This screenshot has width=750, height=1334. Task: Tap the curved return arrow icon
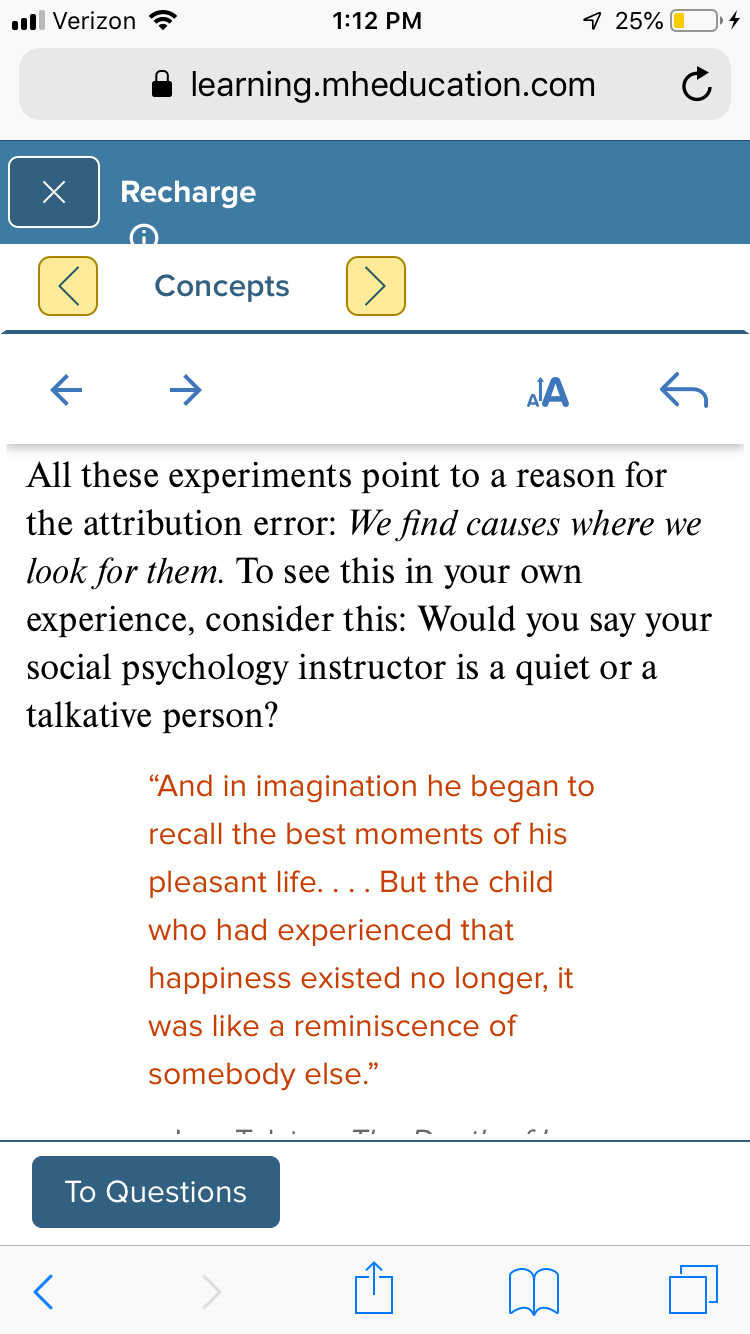[x=684, y=391]
